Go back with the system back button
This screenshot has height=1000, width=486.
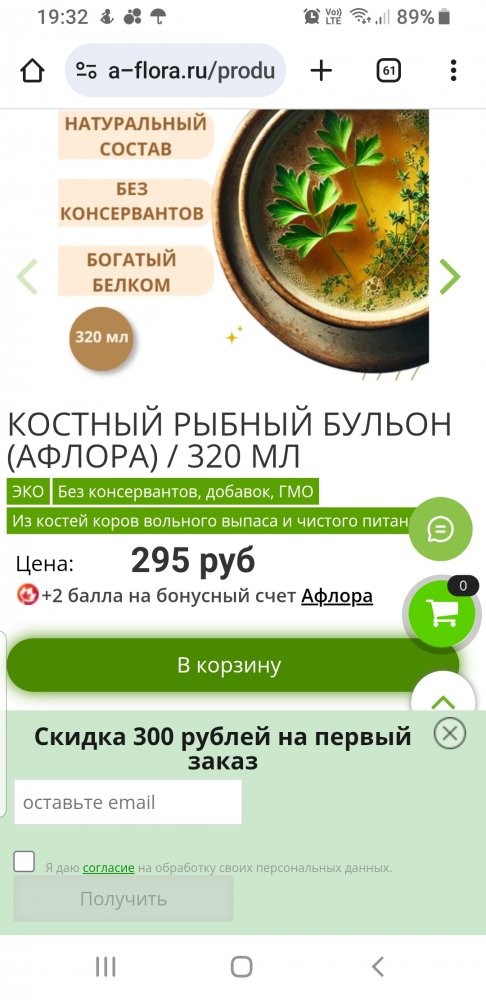[378, 967]
